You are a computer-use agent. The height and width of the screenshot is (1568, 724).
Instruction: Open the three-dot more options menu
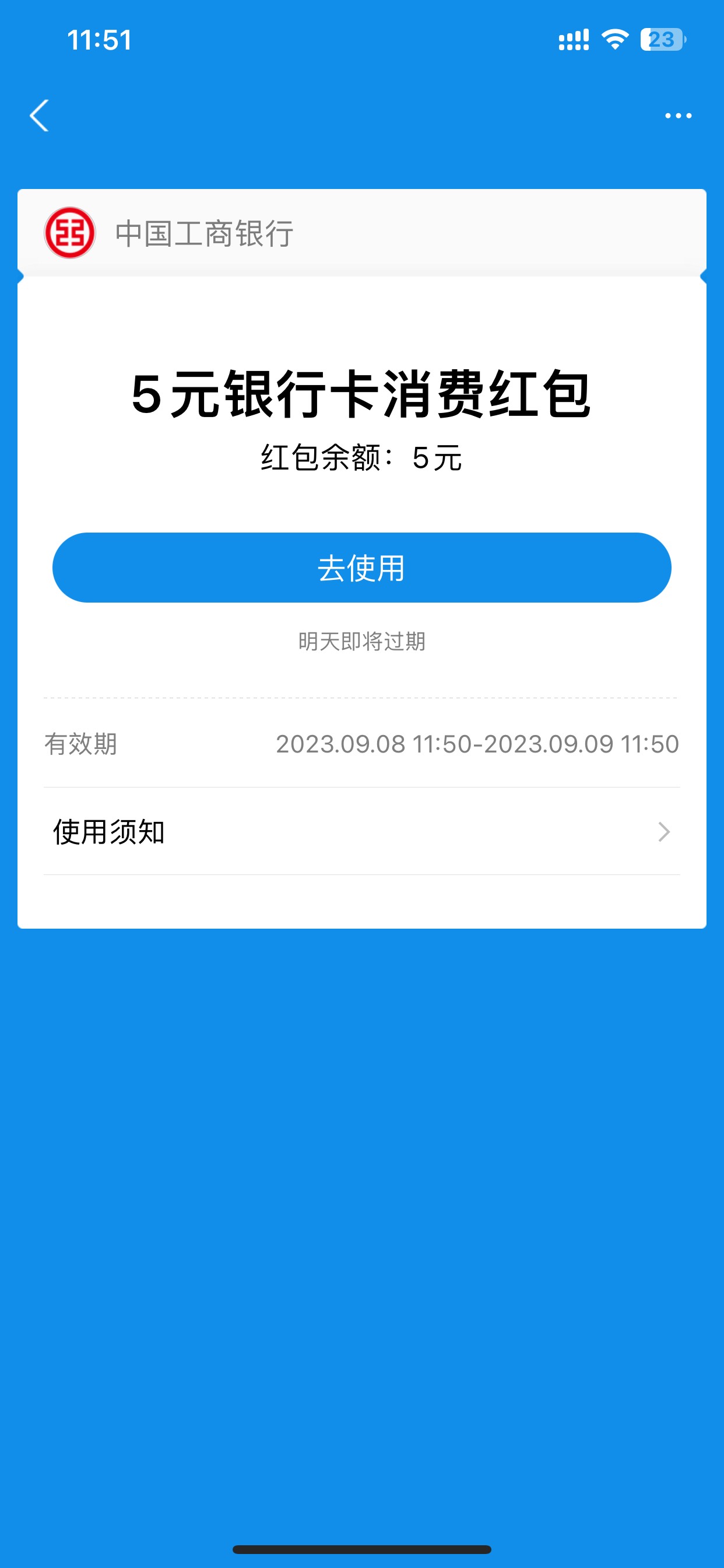(x=678, y=116)
